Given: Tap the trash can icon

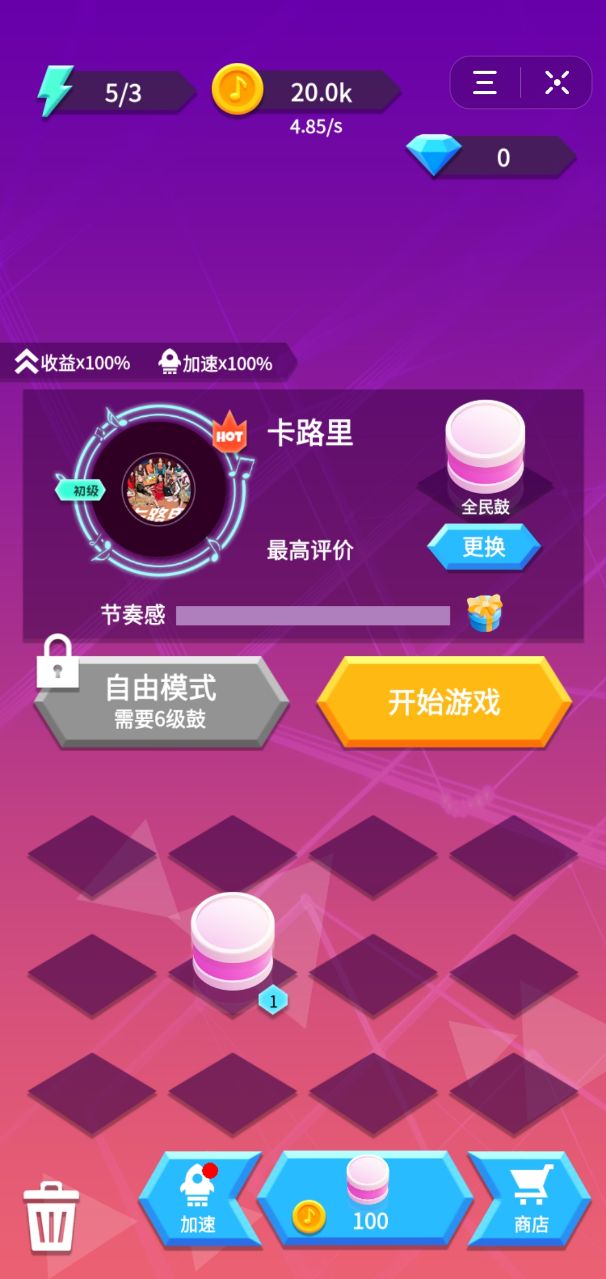Looking at the screenshot, I should click(51, 1215).
